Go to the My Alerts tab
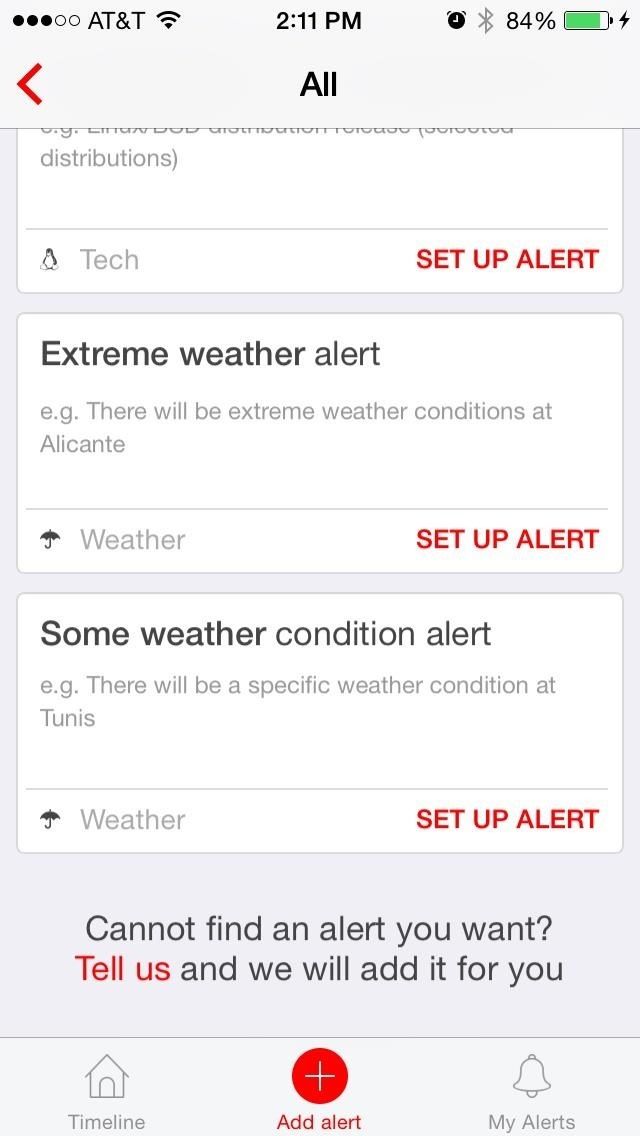640x1136 pixels. point(531,1092)
